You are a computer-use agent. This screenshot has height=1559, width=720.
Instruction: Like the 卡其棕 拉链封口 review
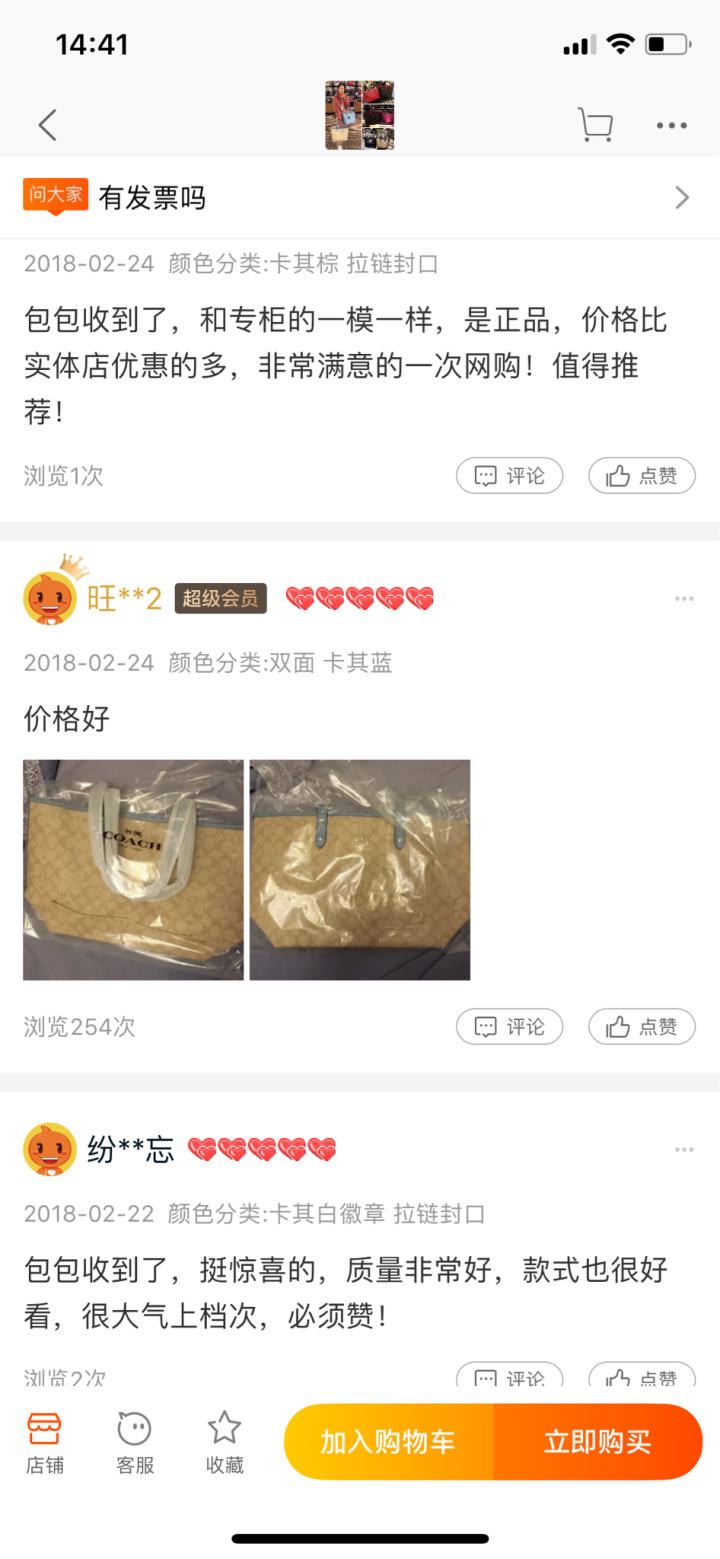pos(641,476)
